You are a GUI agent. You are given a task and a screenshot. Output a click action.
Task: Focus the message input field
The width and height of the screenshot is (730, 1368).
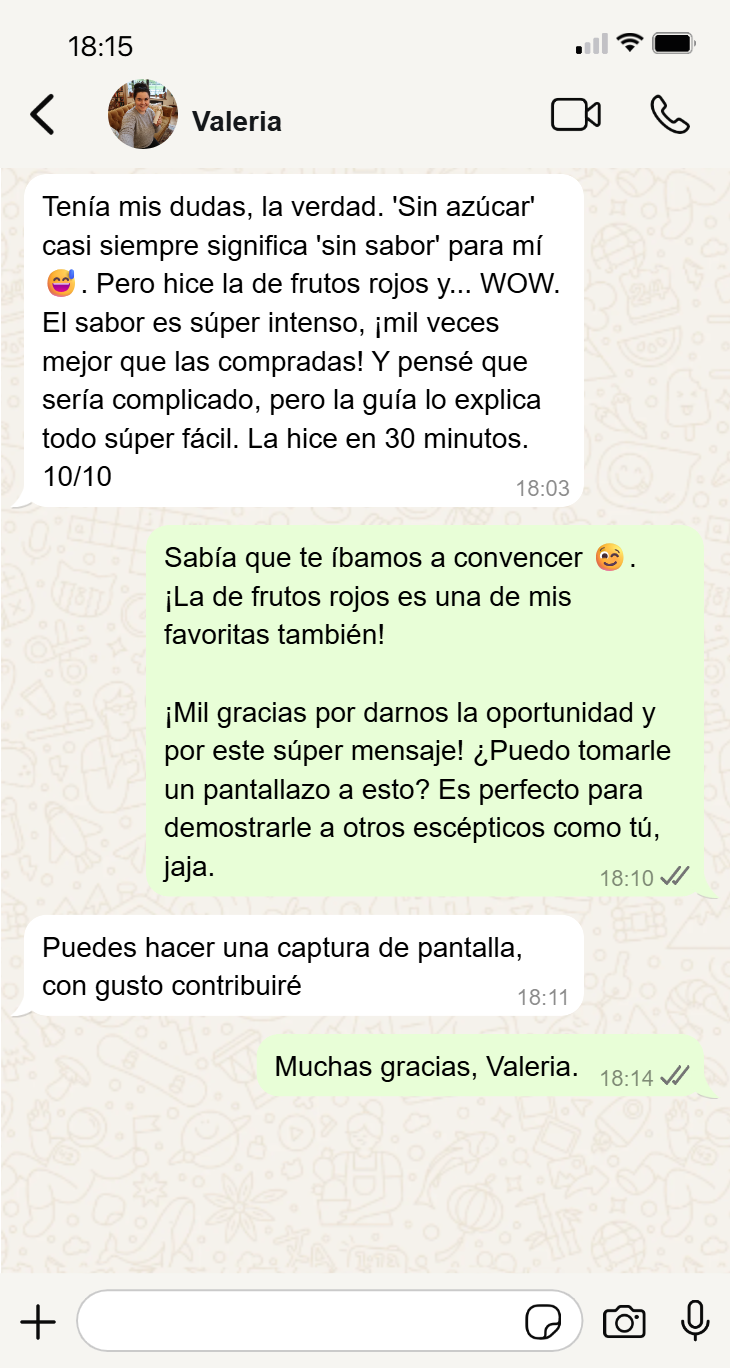click(x=300, y=1322)
